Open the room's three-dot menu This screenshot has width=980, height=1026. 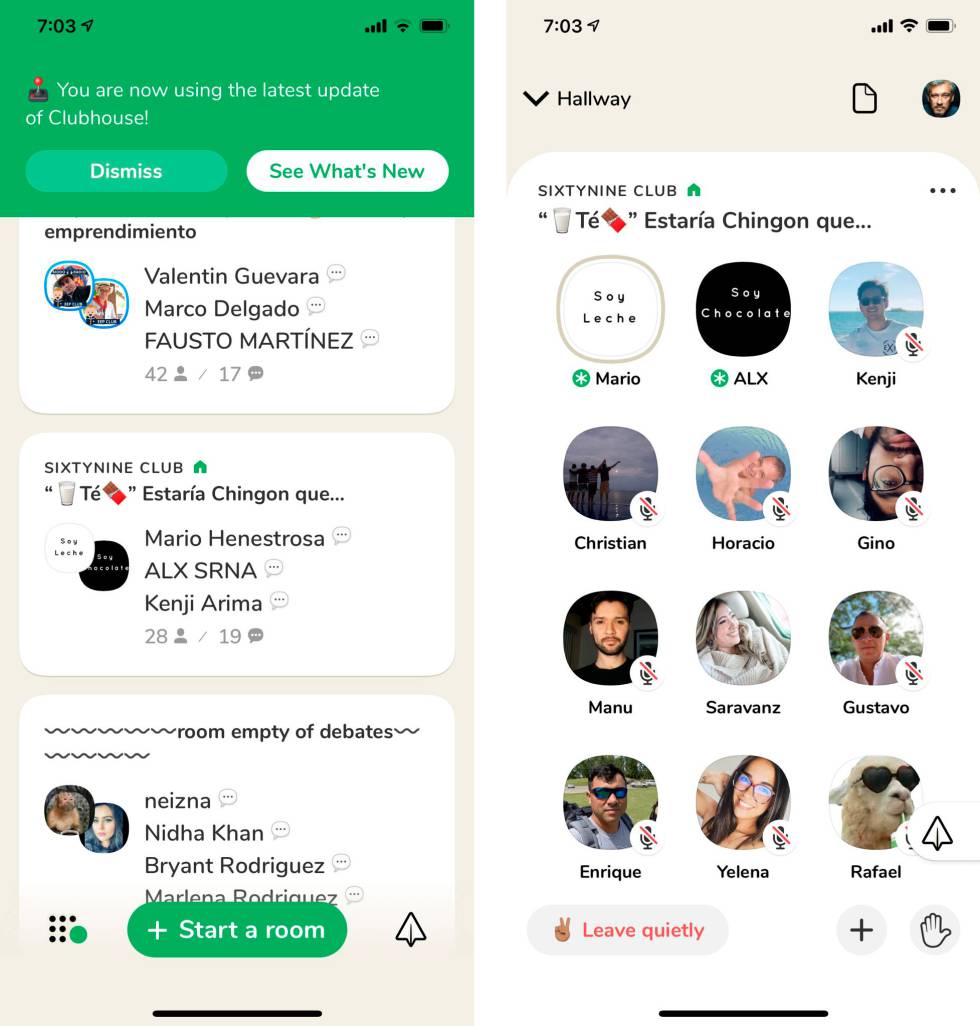(x=942, y=191)
